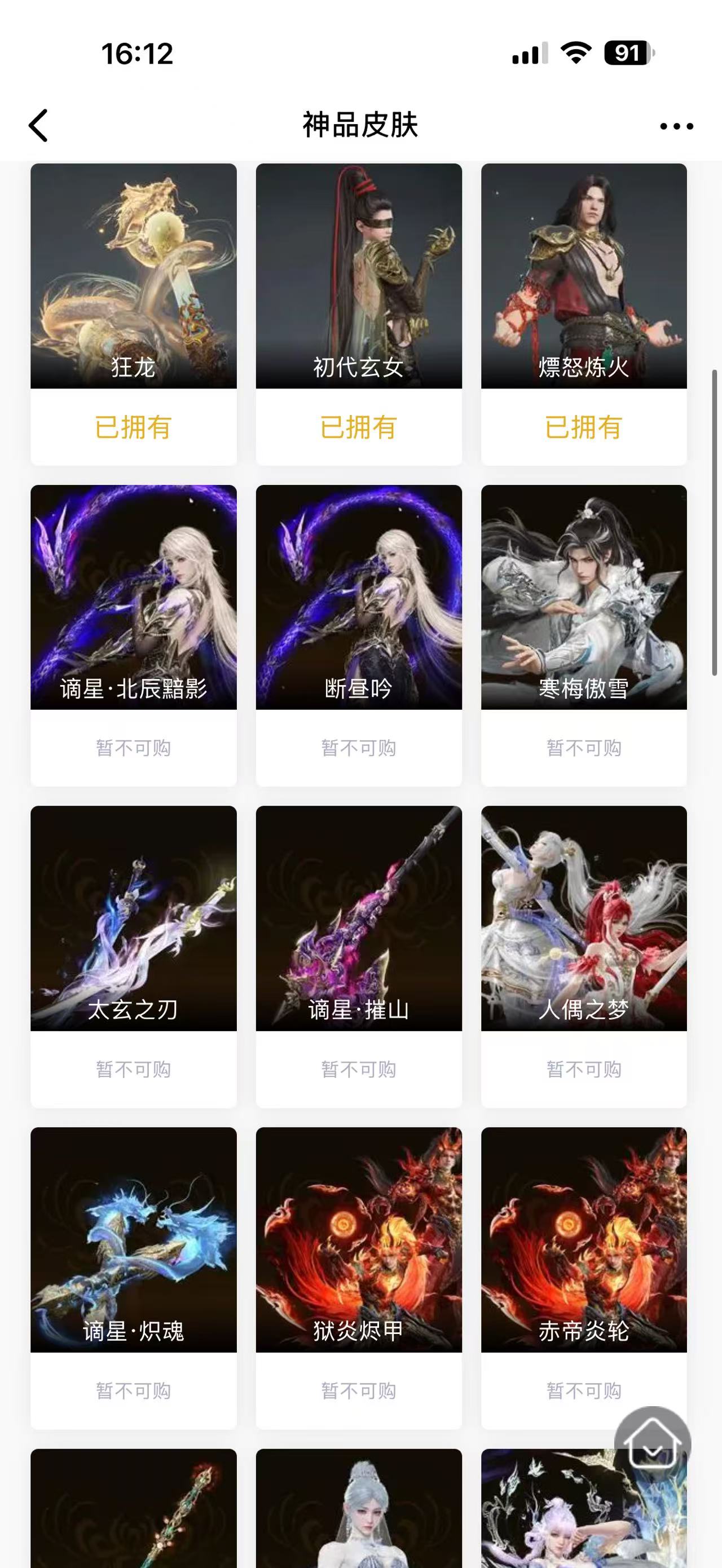Open the 太玄之刃 weapon skin
Image resolution: width=722 pixels, height=1568 pixels.
pyautogui.click(x=133, y=918)
